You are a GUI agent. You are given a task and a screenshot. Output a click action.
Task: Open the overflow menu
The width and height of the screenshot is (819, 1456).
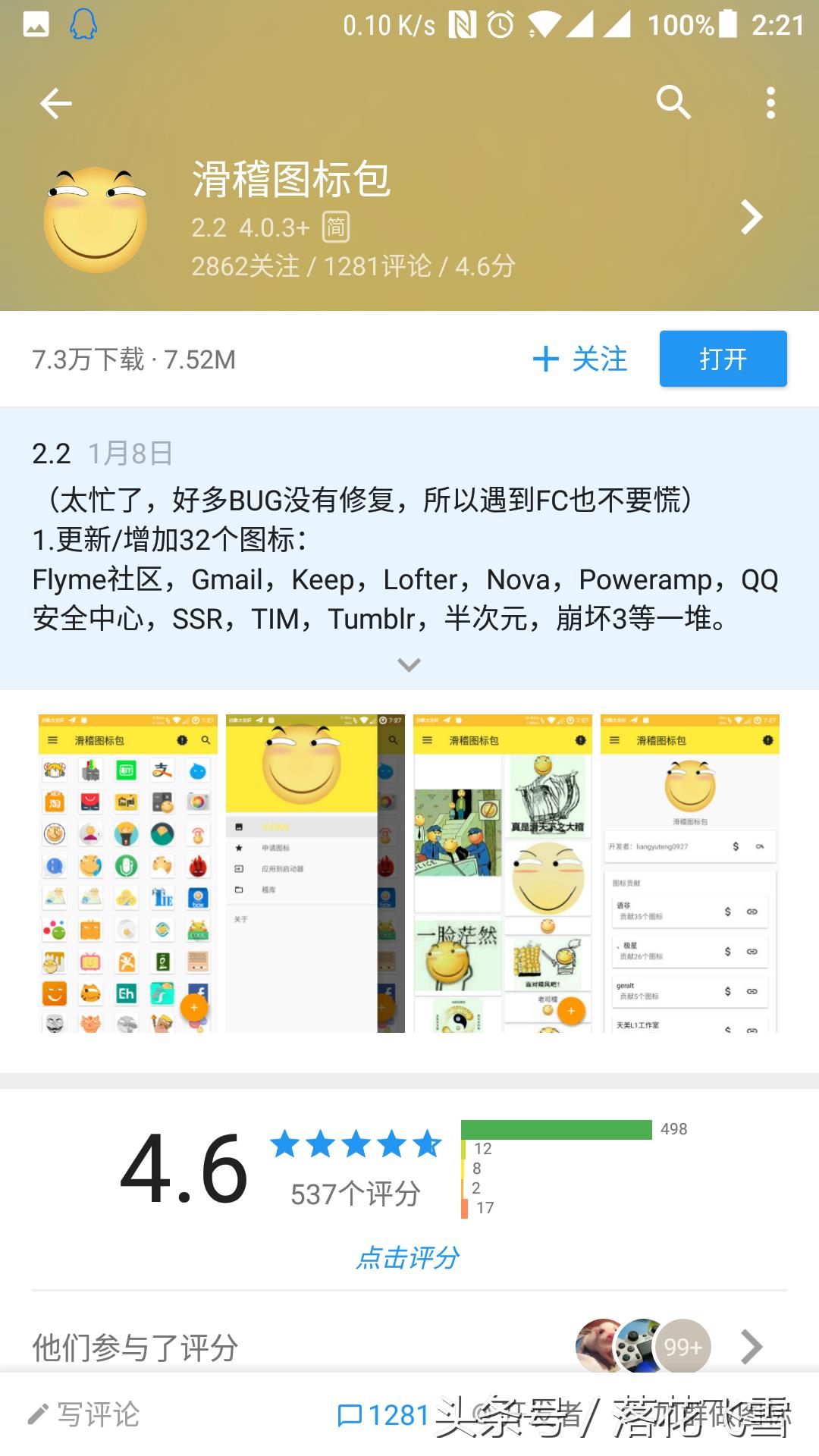pyautogui.click(x=770, y=102)
